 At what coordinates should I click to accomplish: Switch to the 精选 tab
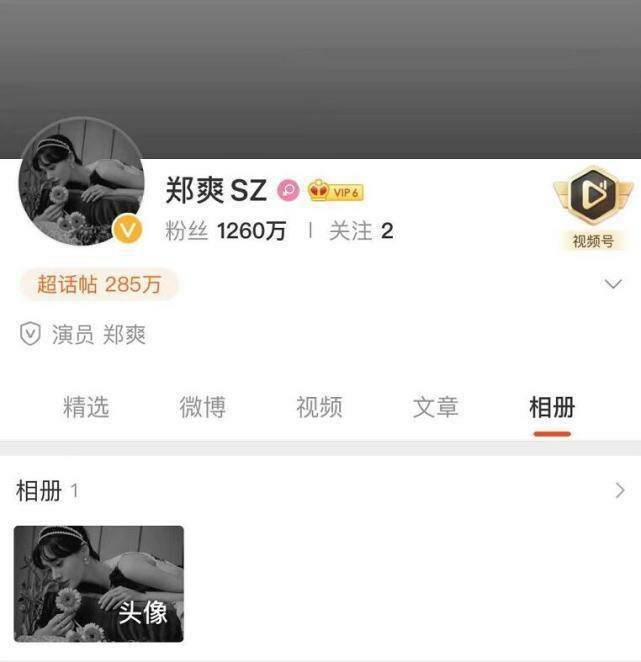[x=86, y=407]
